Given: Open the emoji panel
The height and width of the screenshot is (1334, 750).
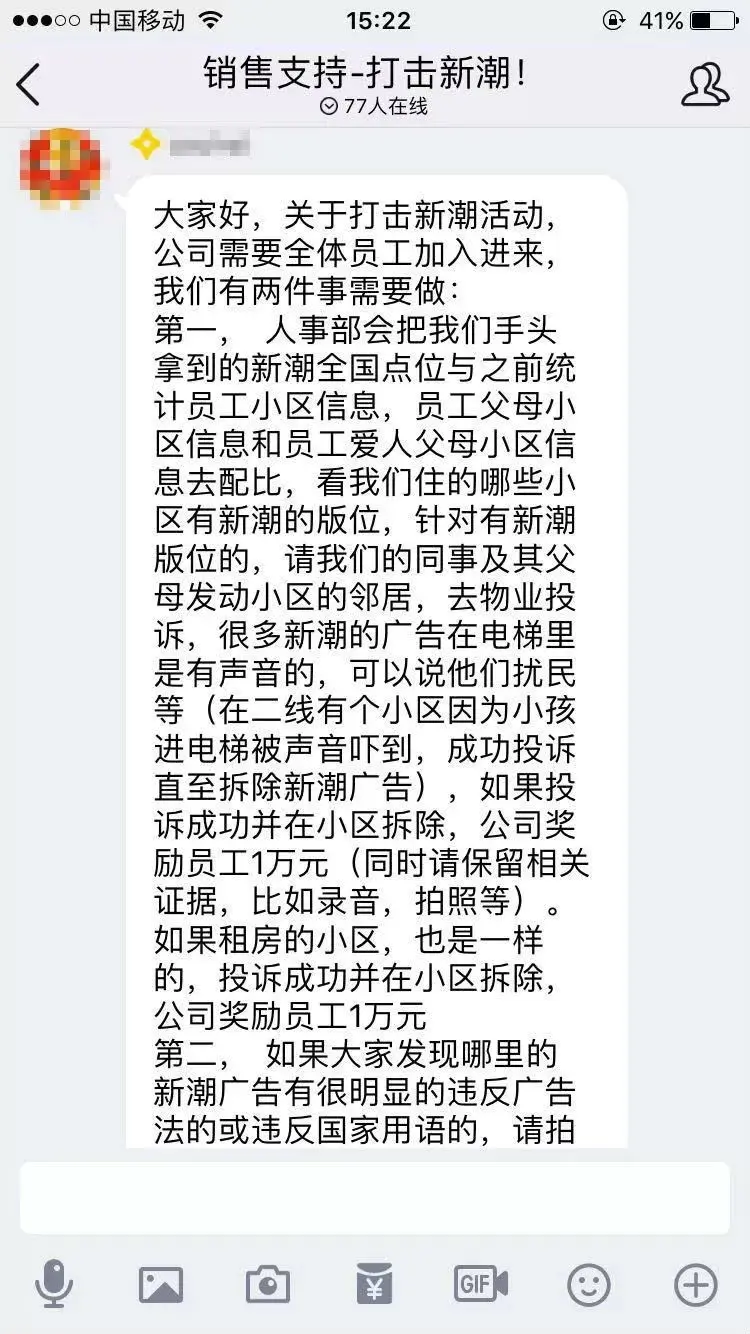Looking at the screenshot, I should (x=588, y=1284).
